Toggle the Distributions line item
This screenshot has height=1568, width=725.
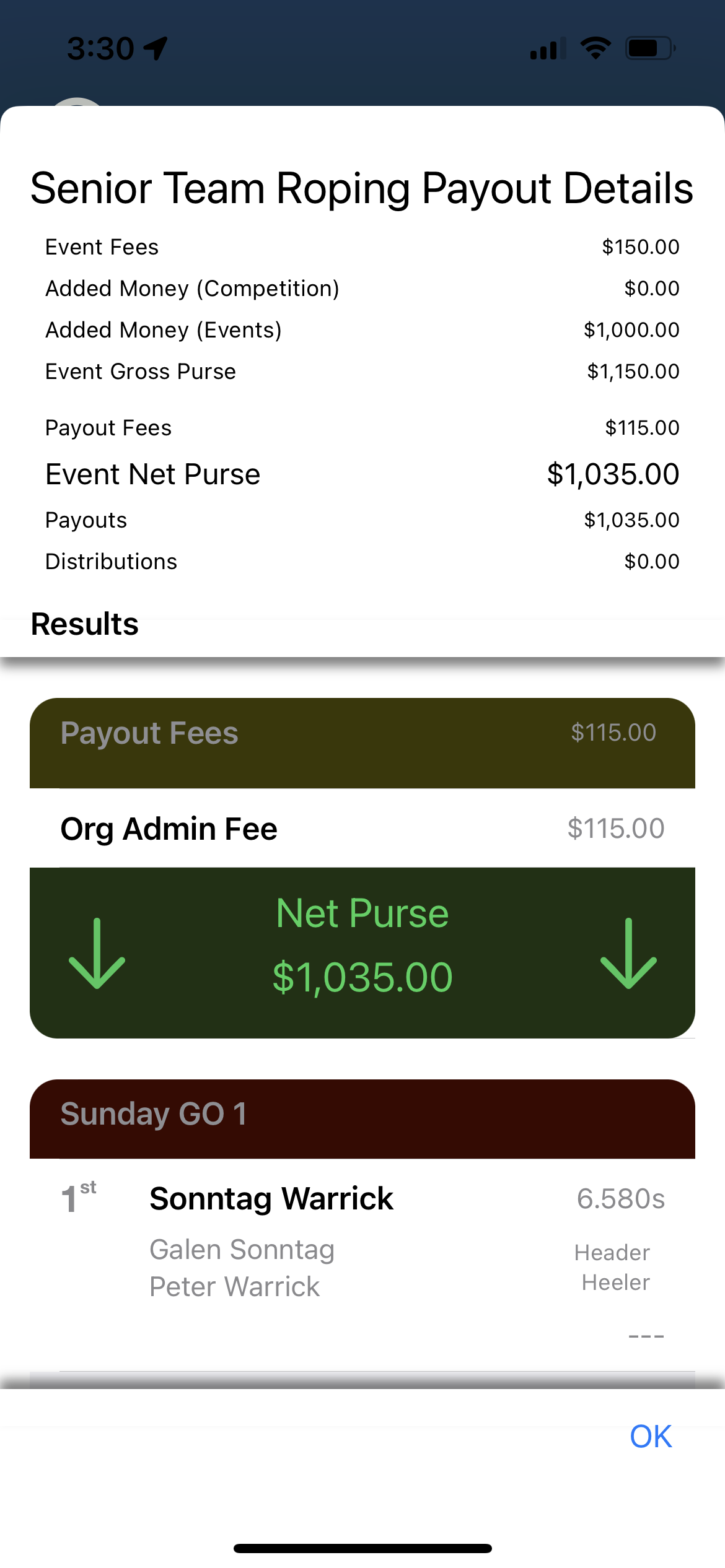(x=362, y=561)
